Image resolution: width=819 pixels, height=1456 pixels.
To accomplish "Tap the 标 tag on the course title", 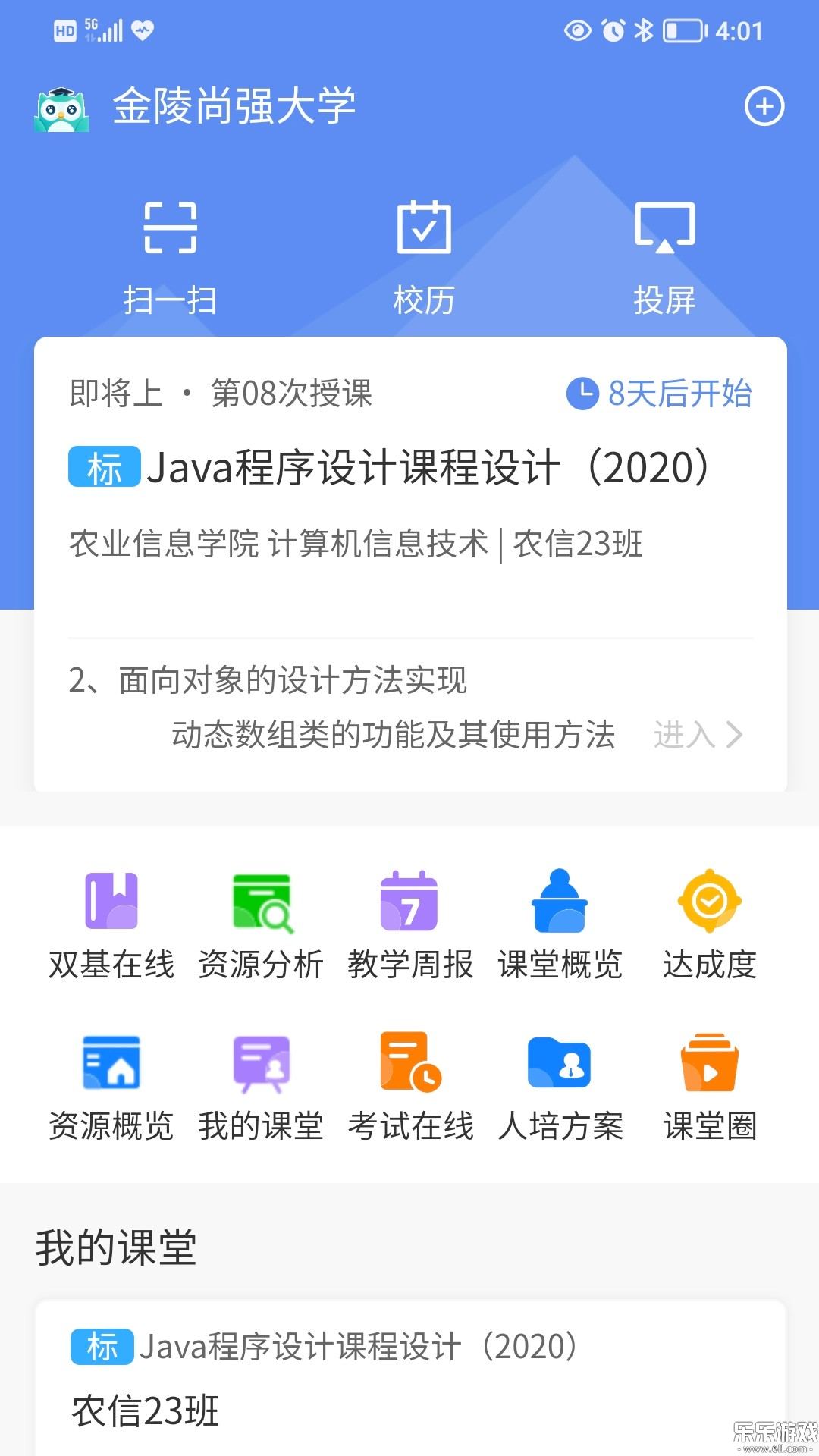I will 102,468.
